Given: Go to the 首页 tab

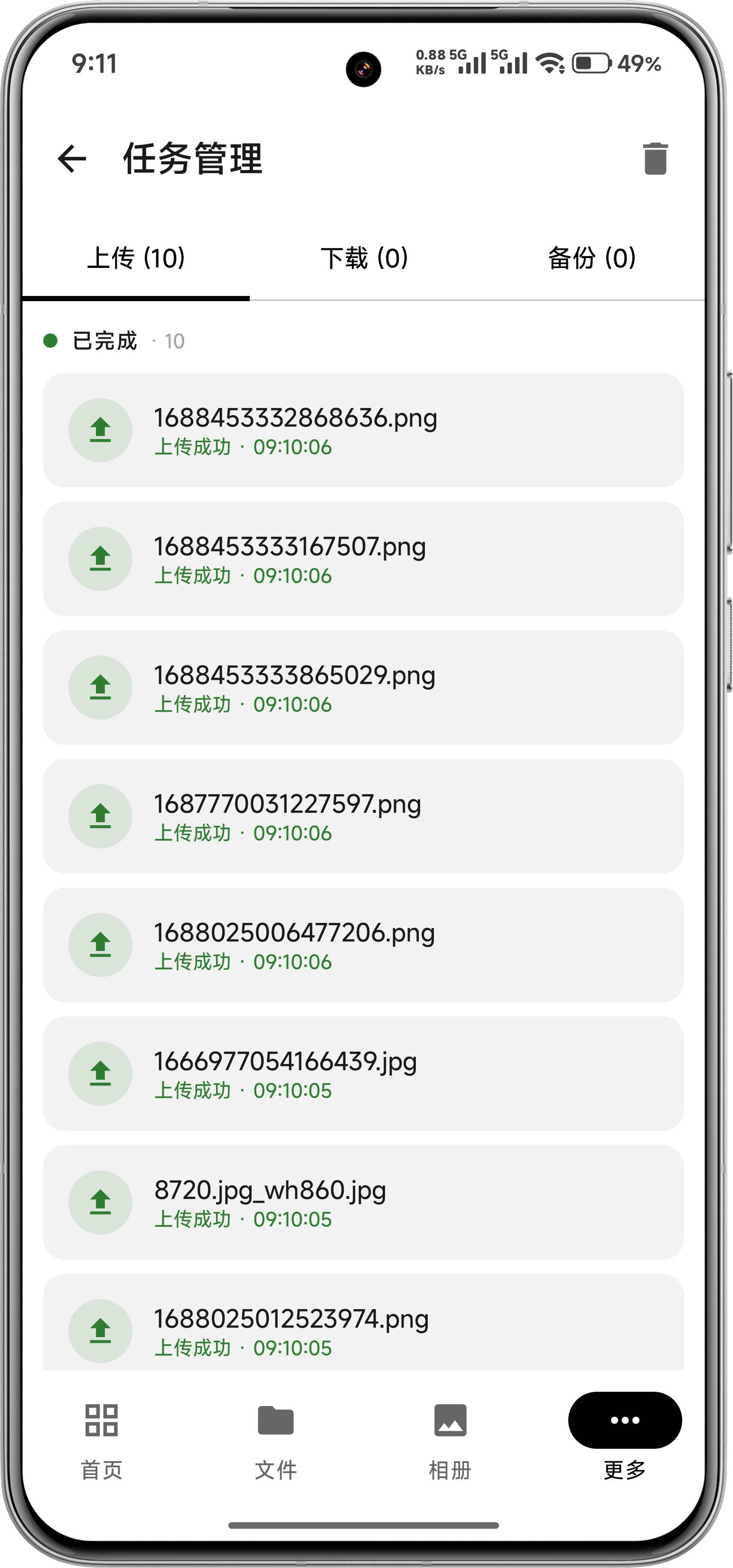Looking at the screenshot, I should pyautogui.click(x=102, y=1441).
